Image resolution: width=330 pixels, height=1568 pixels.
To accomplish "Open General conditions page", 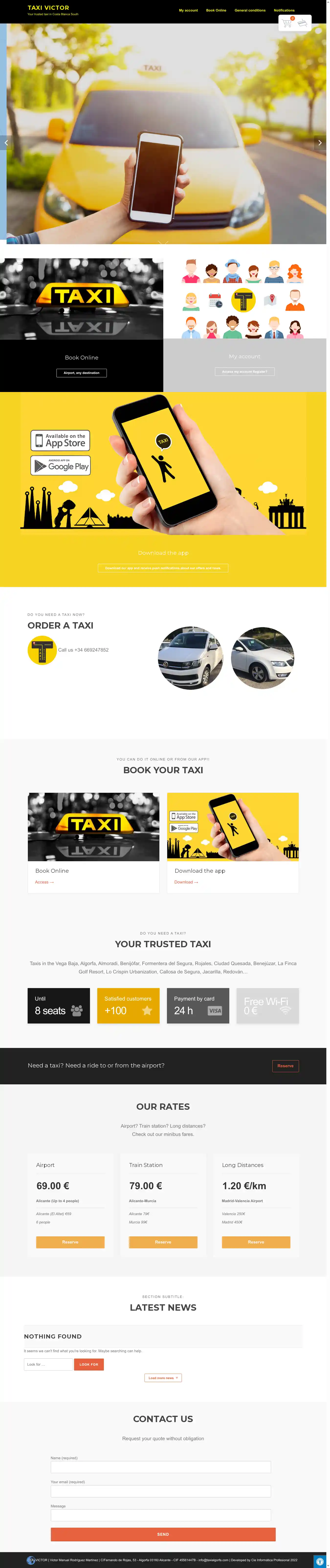I will pos(250,10).
